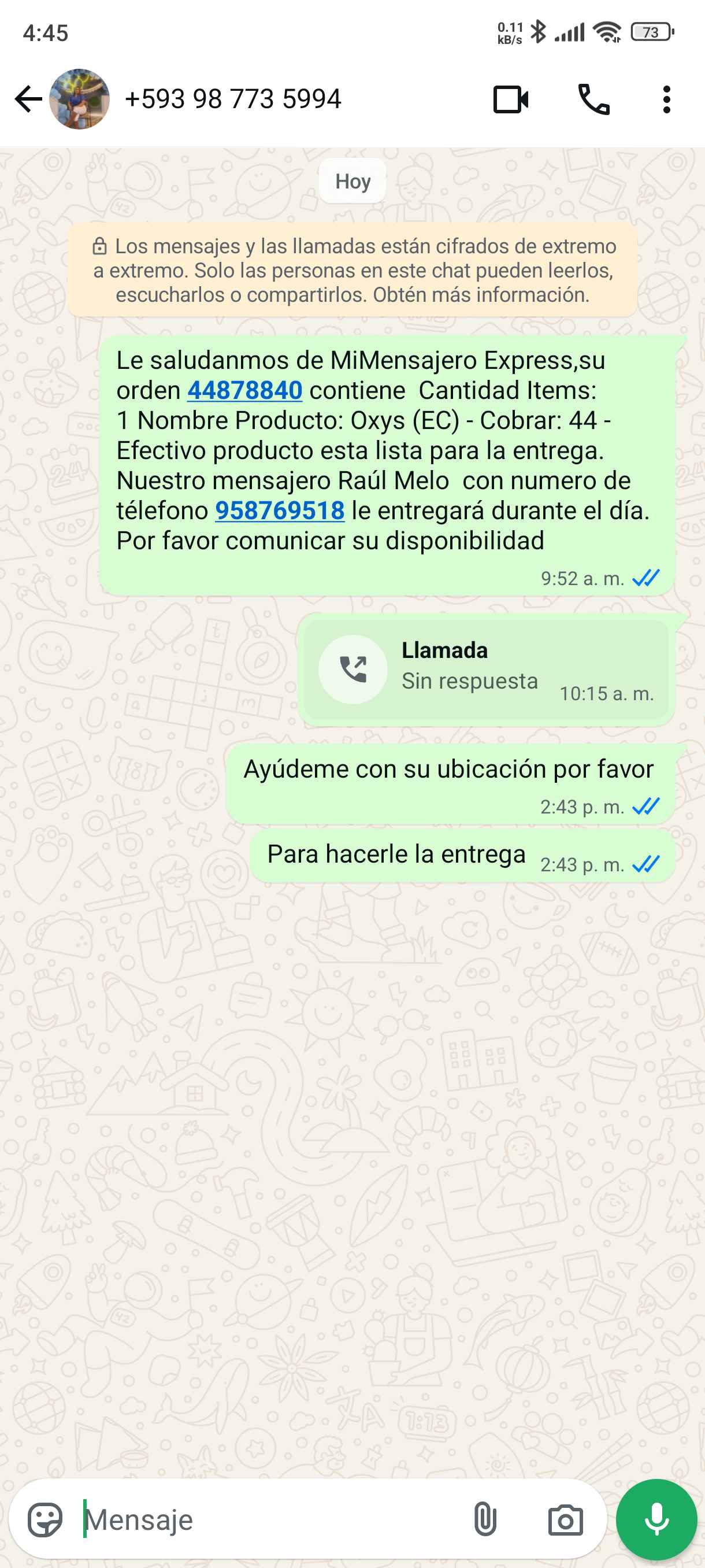Attach a file with the paperclip

(485, 1519)
